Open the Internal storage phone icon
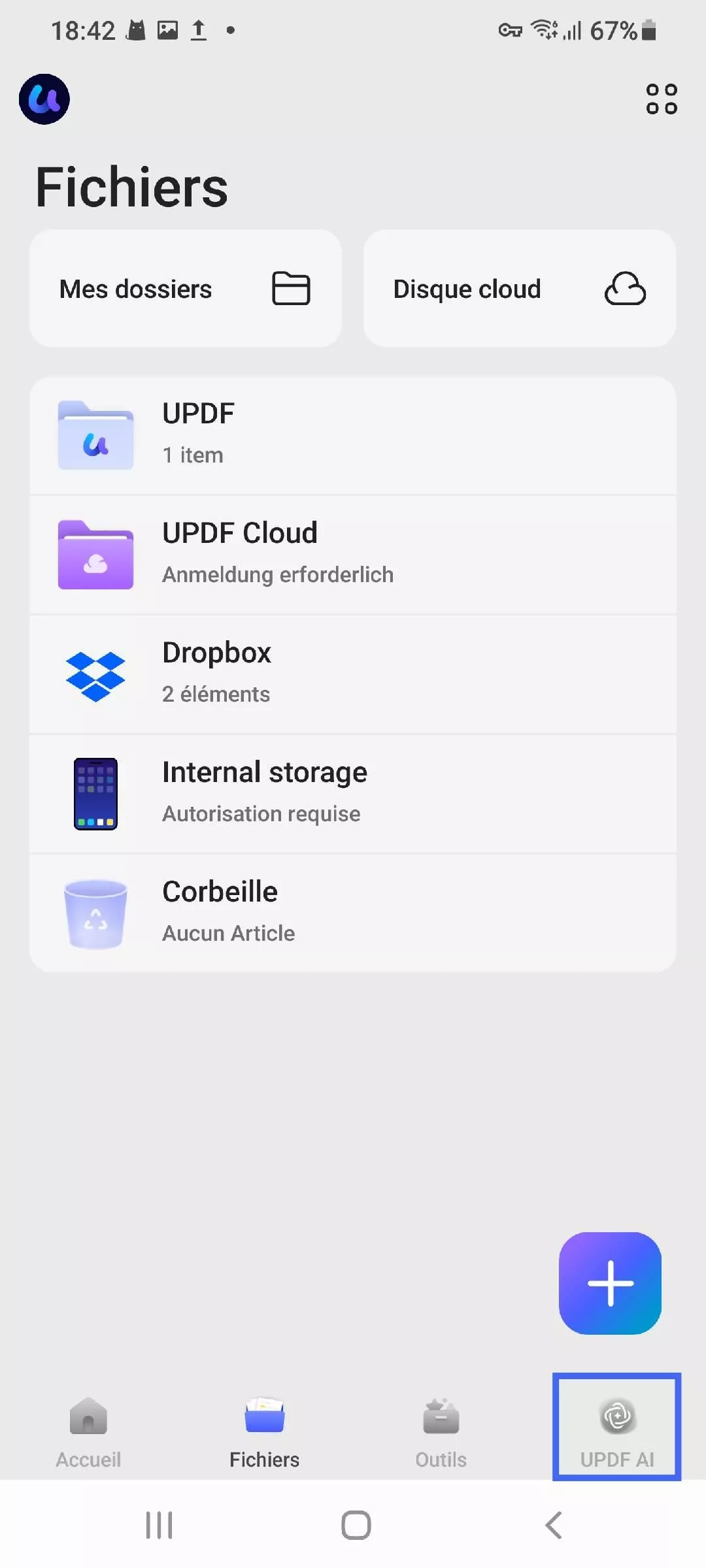The image size is (706, 1568). [95, 792]
